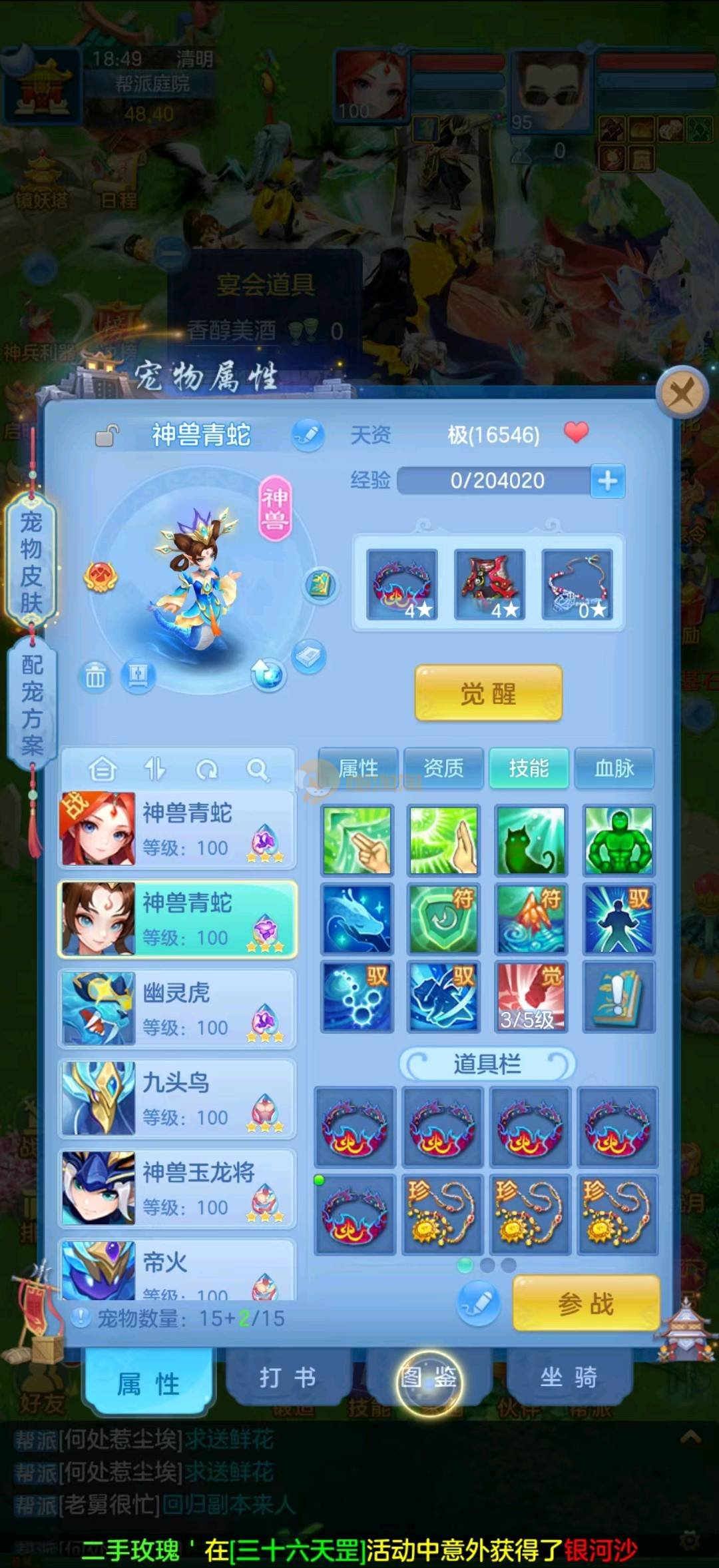Image resolution: width=719 pixels, height=1568 pixels.
Task: Open the 宠物皮肤 pet skin side tab
Action: pos(31,562)
